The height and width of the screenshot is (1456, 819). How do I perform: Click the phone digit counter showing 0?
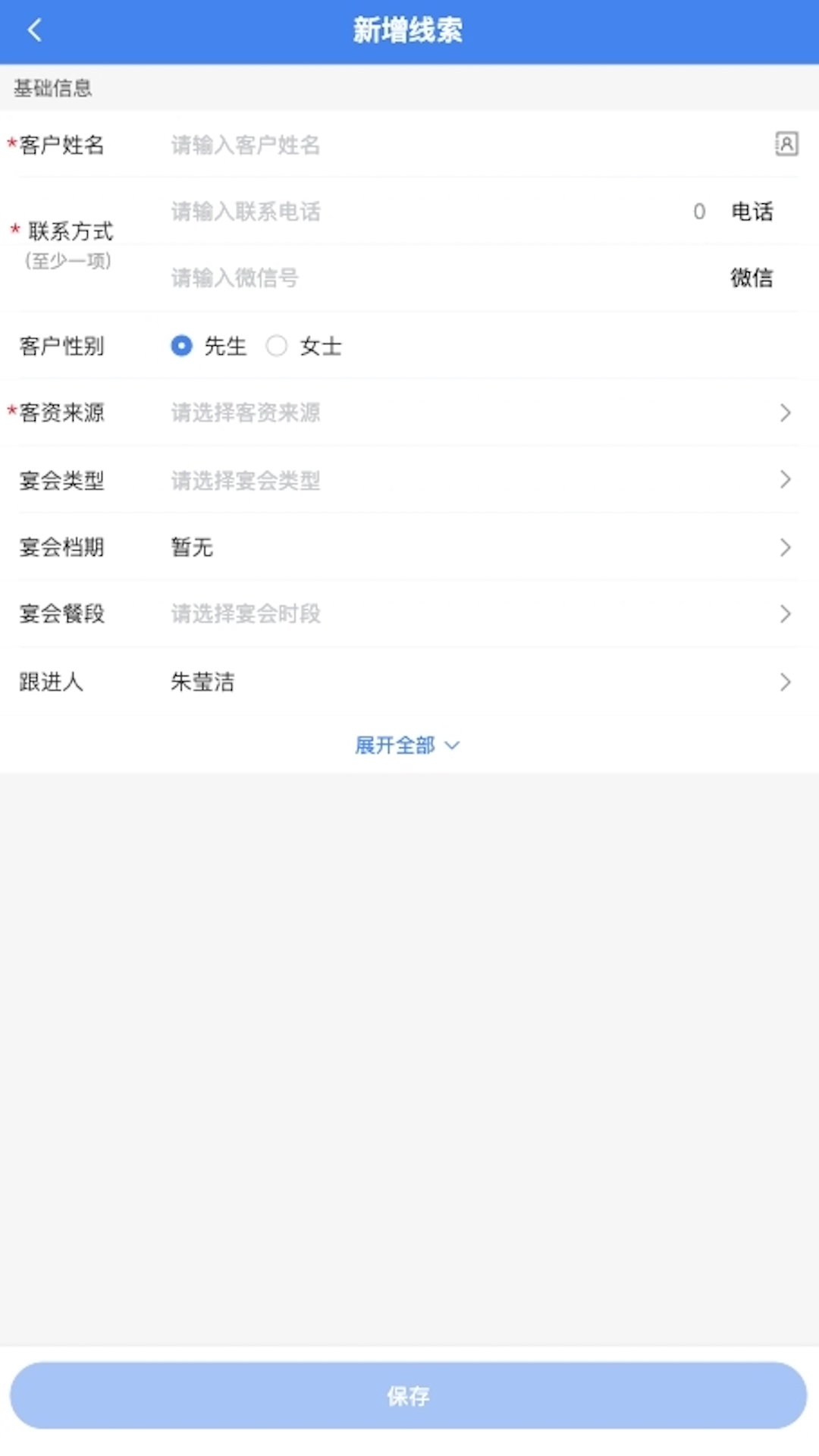coord(698,212)
